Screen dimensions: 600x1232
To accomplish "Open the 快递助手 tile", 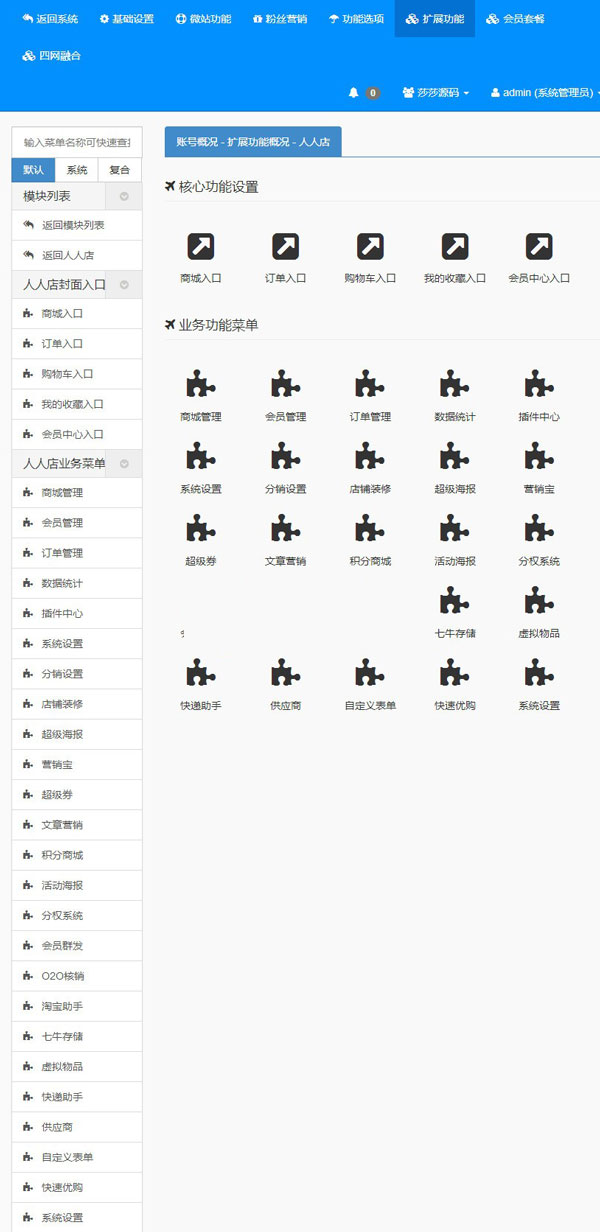I will click(x=201, y=685).
